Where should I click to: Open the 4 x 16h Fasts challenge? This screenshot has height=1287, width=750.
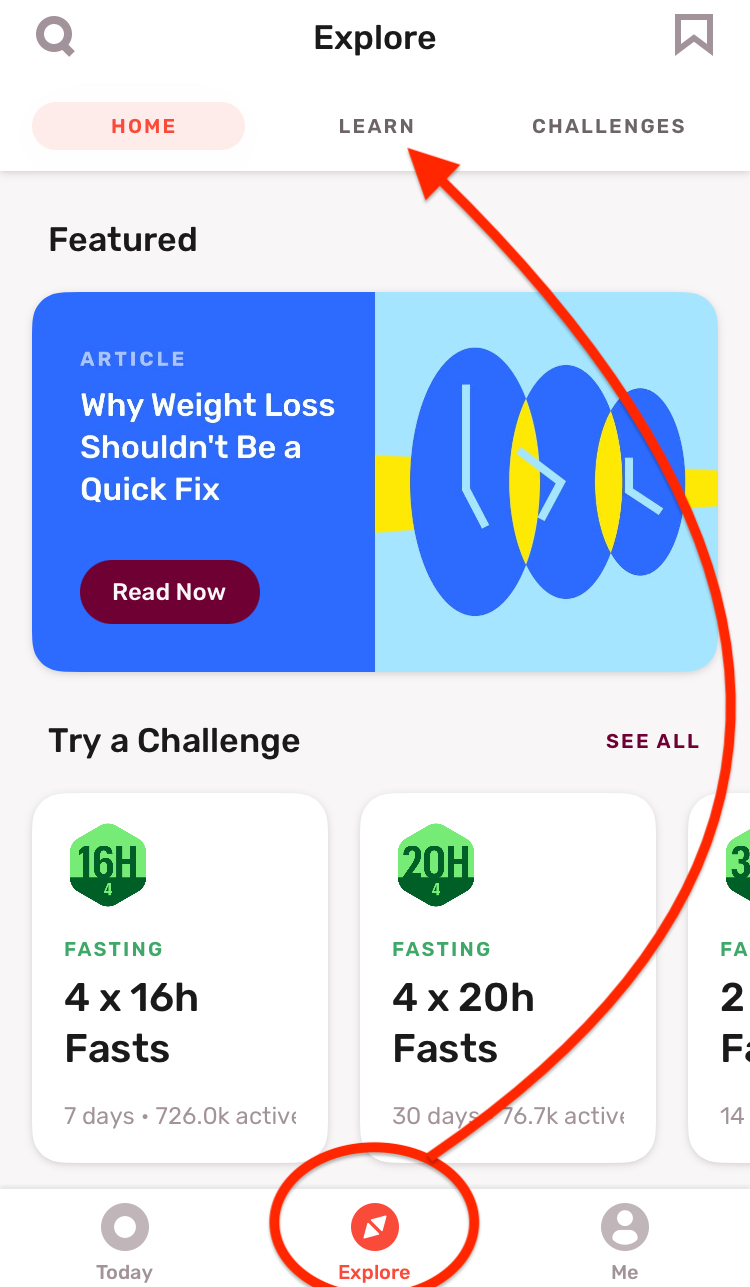tap(180, 978)
